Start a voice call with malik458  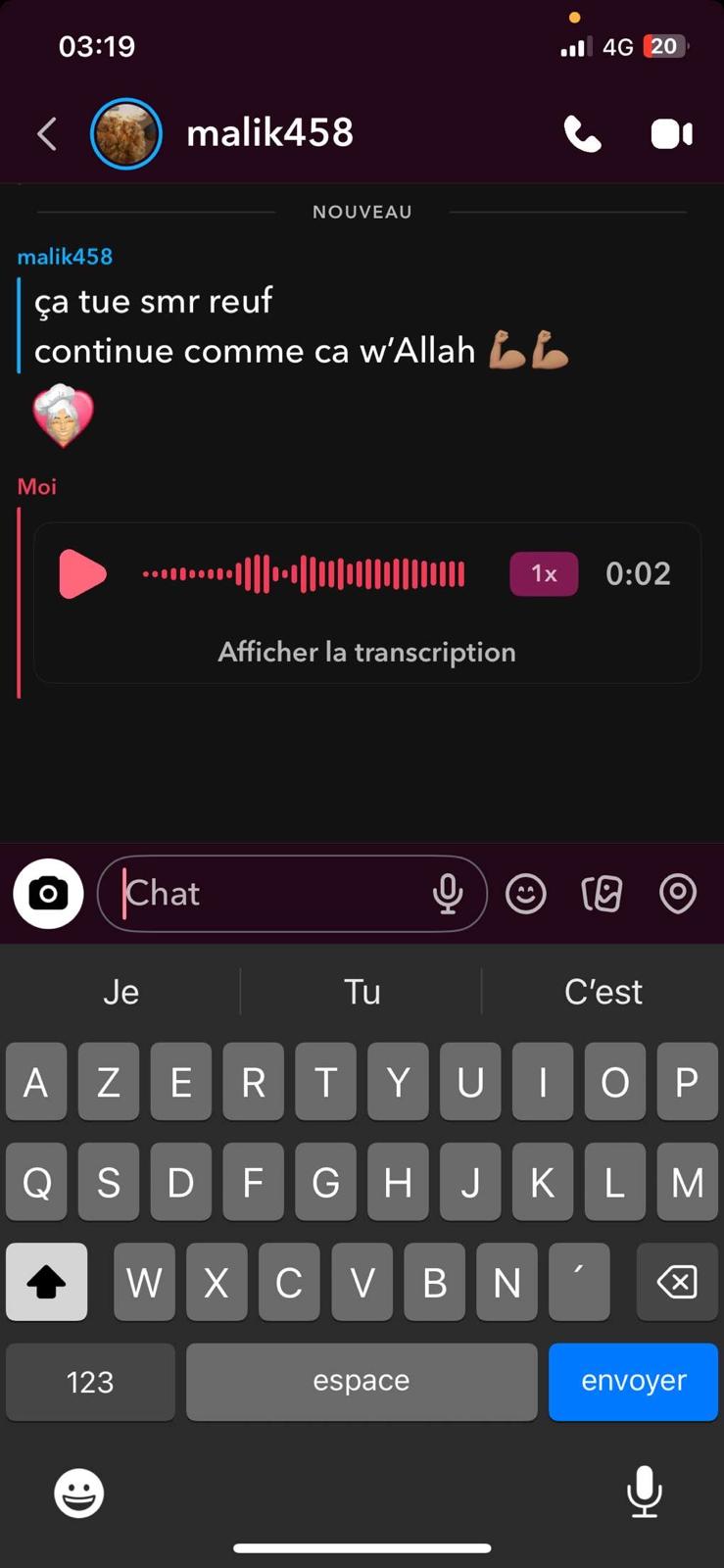tap(582, 134)
